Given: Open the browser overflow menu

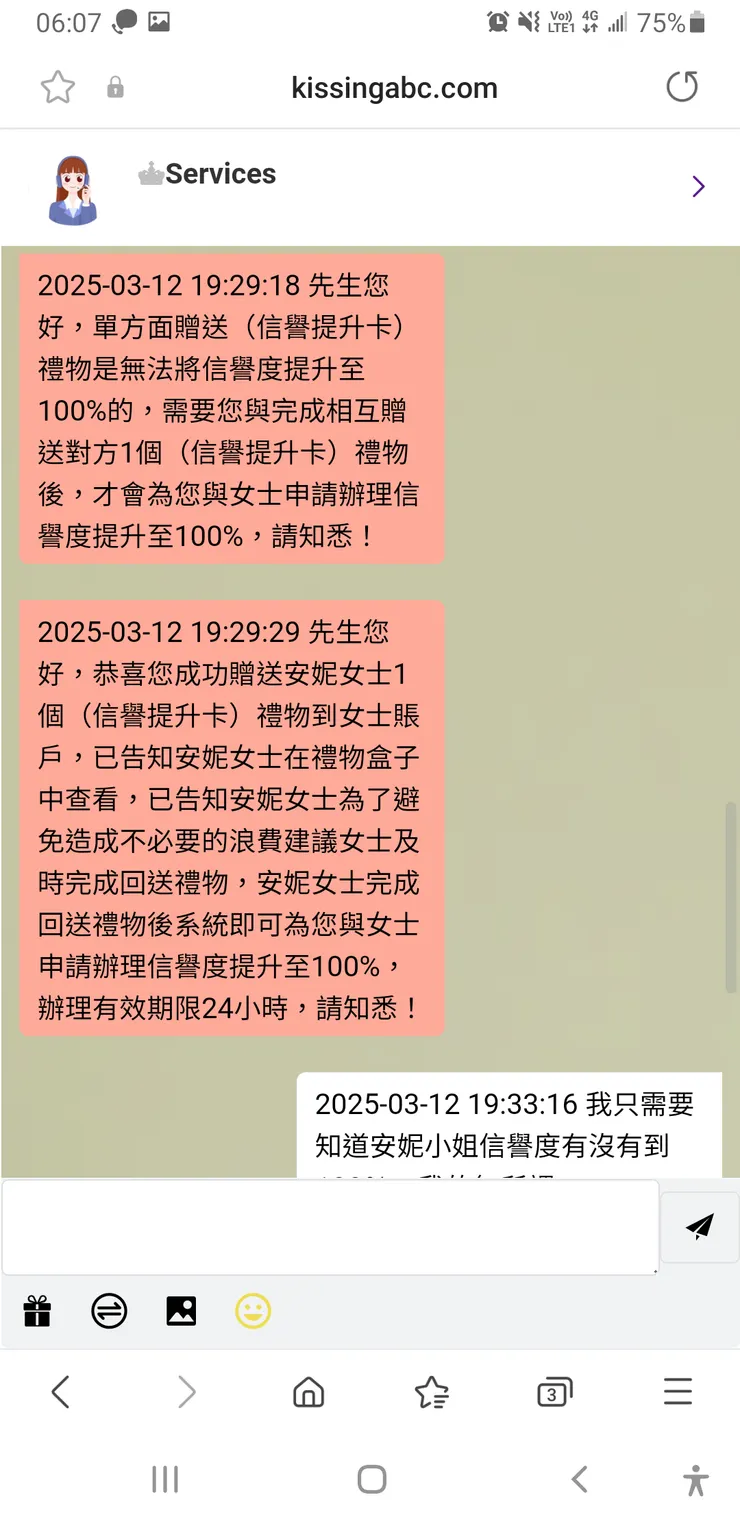Looking at the screenshot, I should pos(677,1391).
